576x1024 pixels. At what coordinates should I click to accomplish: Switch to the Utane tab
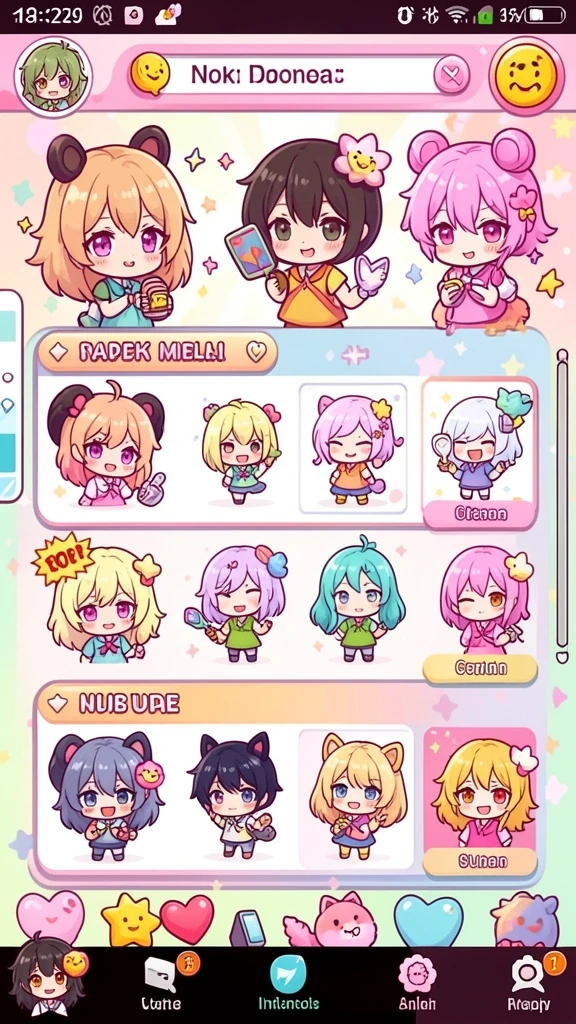[x=161, y=984]
